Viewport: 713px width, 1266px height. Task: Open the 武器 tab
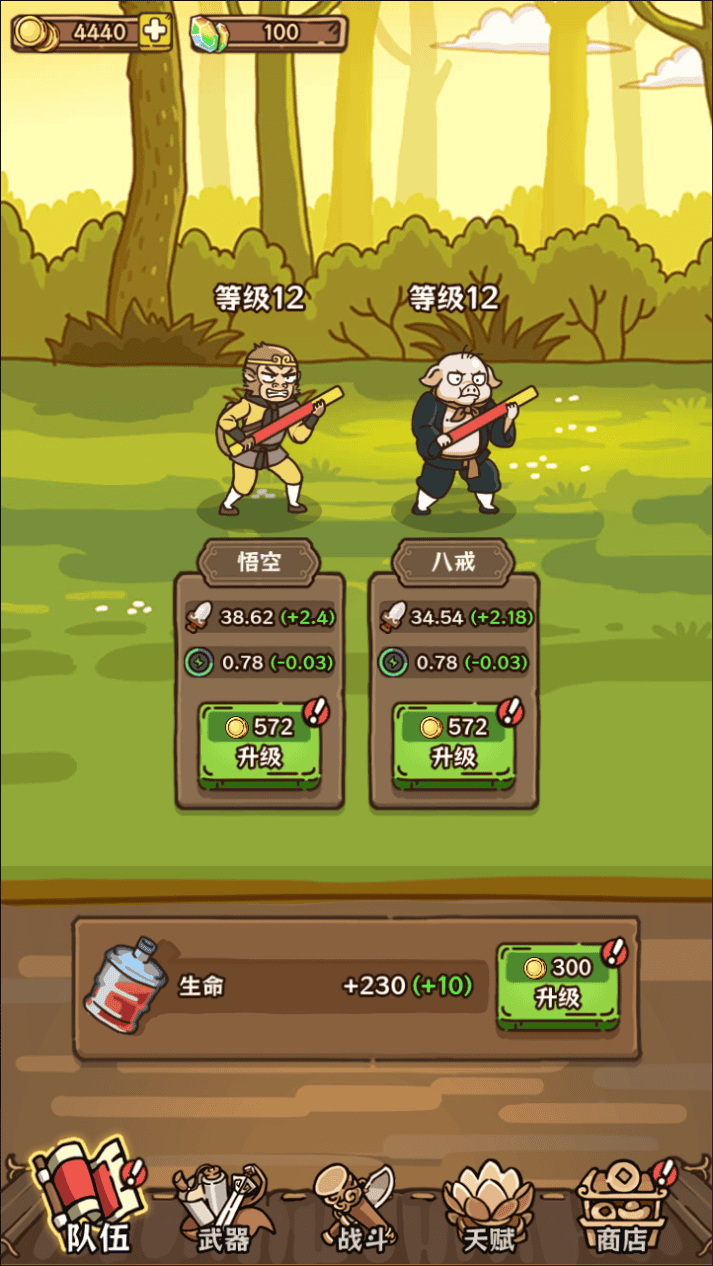coord(223,1211)
